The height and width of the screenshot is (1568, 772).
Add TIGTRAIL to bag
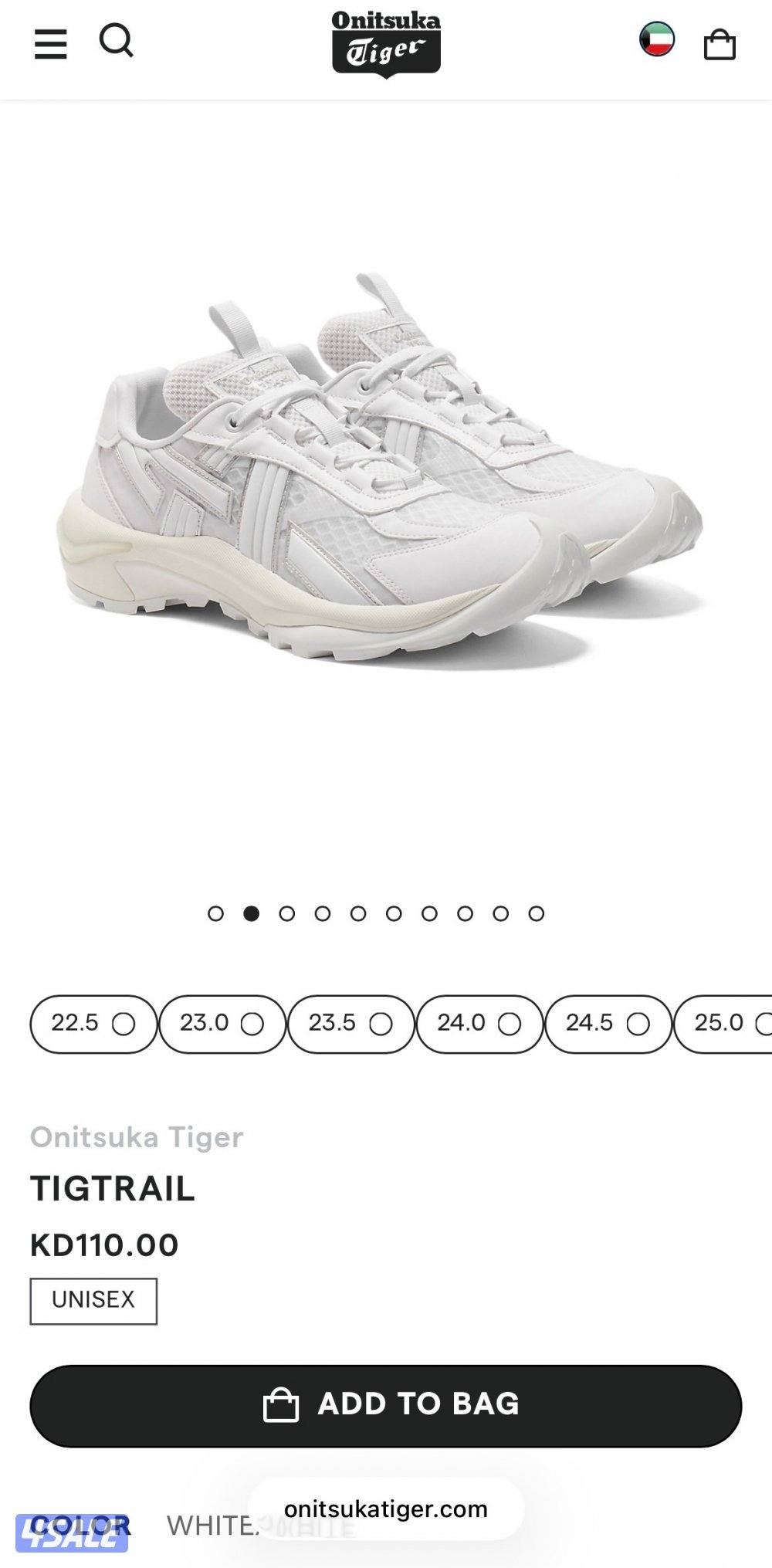[x=386, y=1405]
